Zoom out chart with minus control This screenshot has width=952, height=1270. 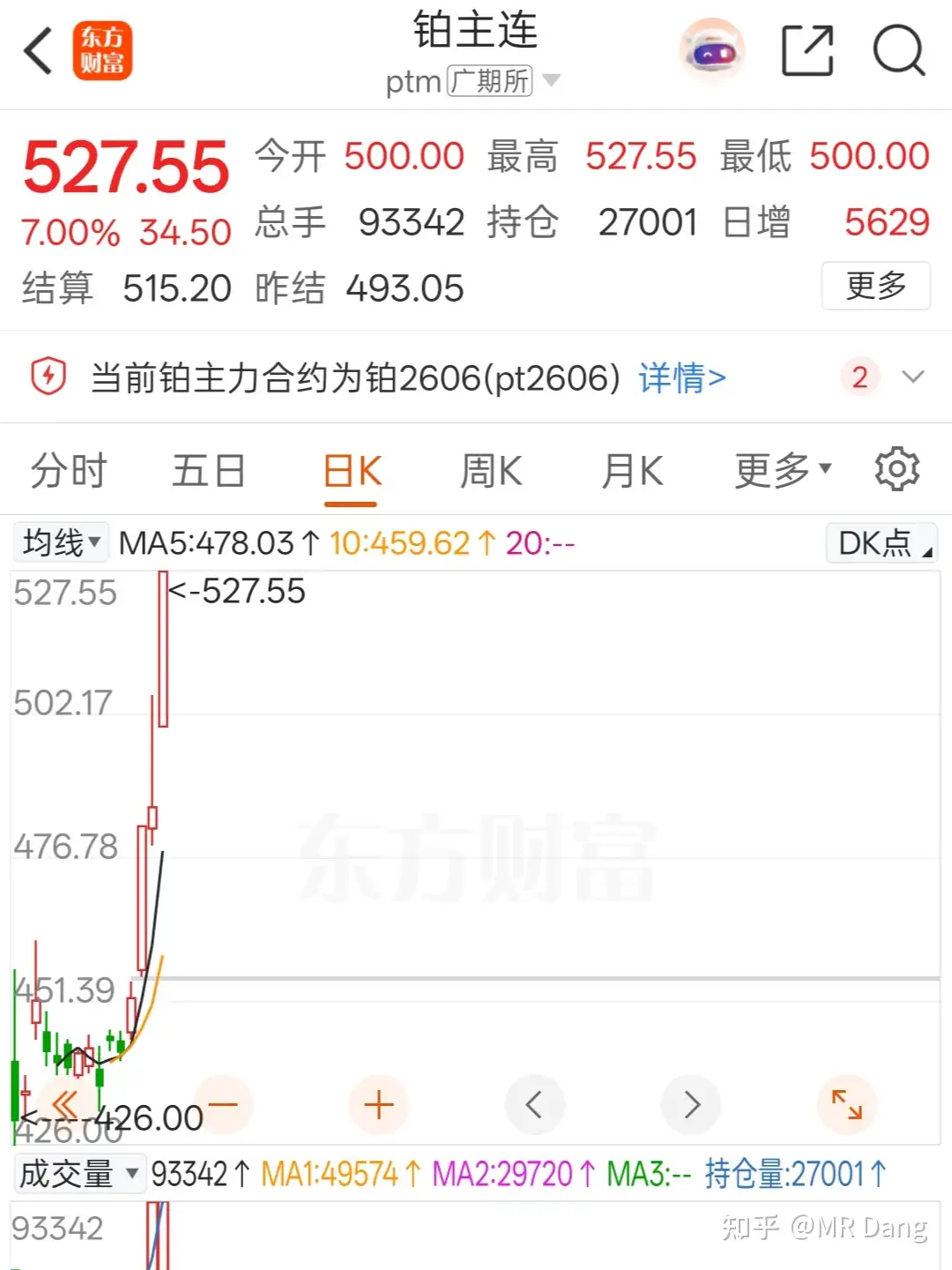click(223, 1104)
